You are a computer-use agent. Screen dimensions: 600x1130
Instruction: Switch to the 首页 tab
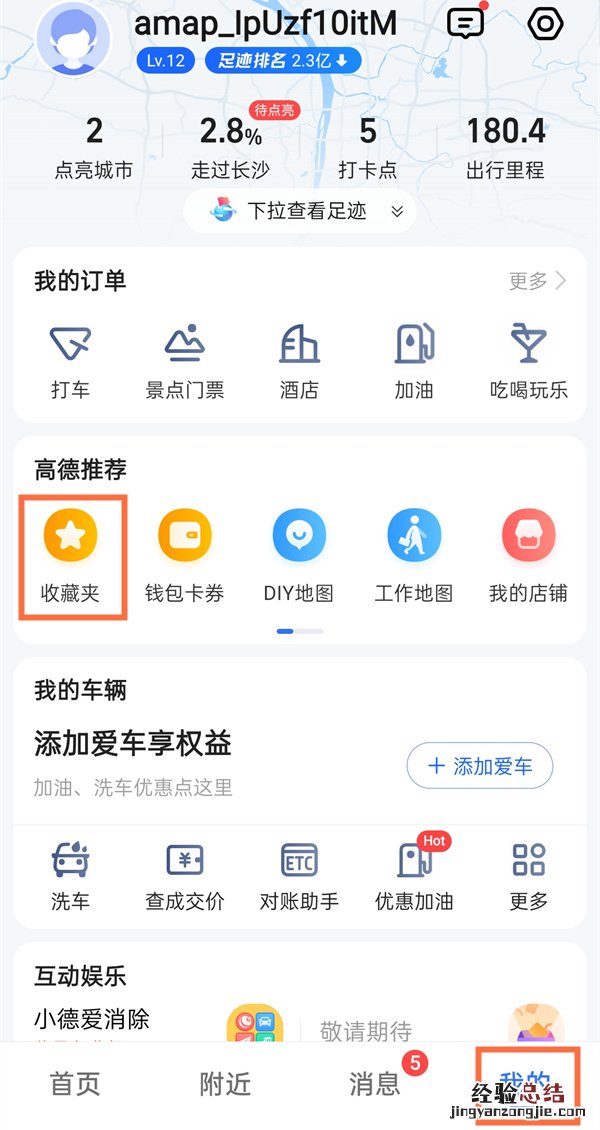click(76, 1084)
